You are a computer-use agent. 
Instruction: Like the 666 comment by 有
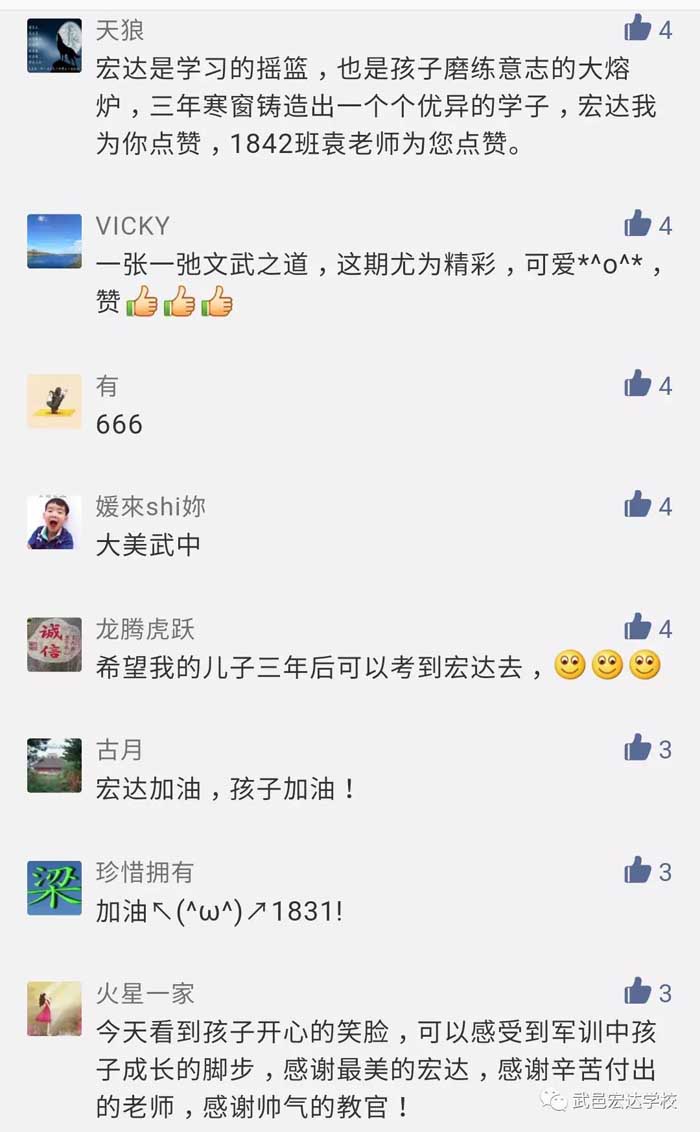point(637,383)
